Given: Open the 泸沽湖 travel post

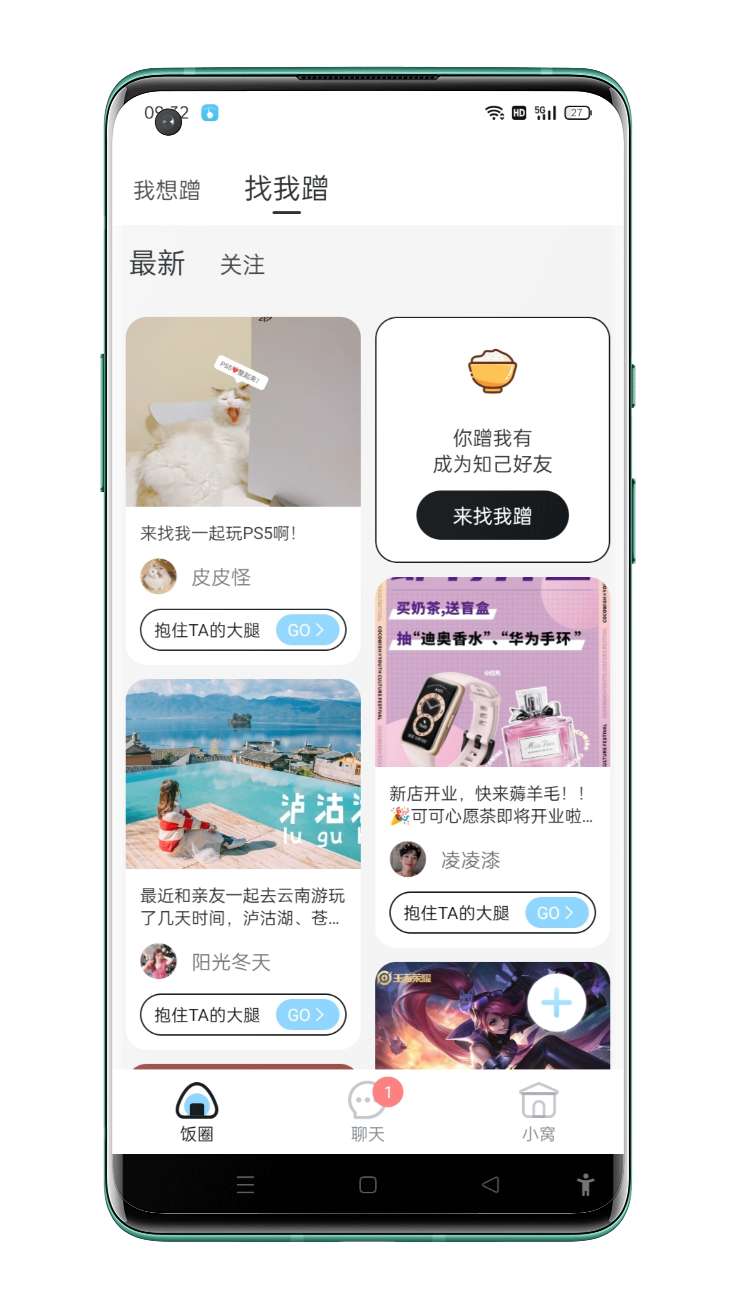Looking at the screenshot, I should [x=243, y=773].
